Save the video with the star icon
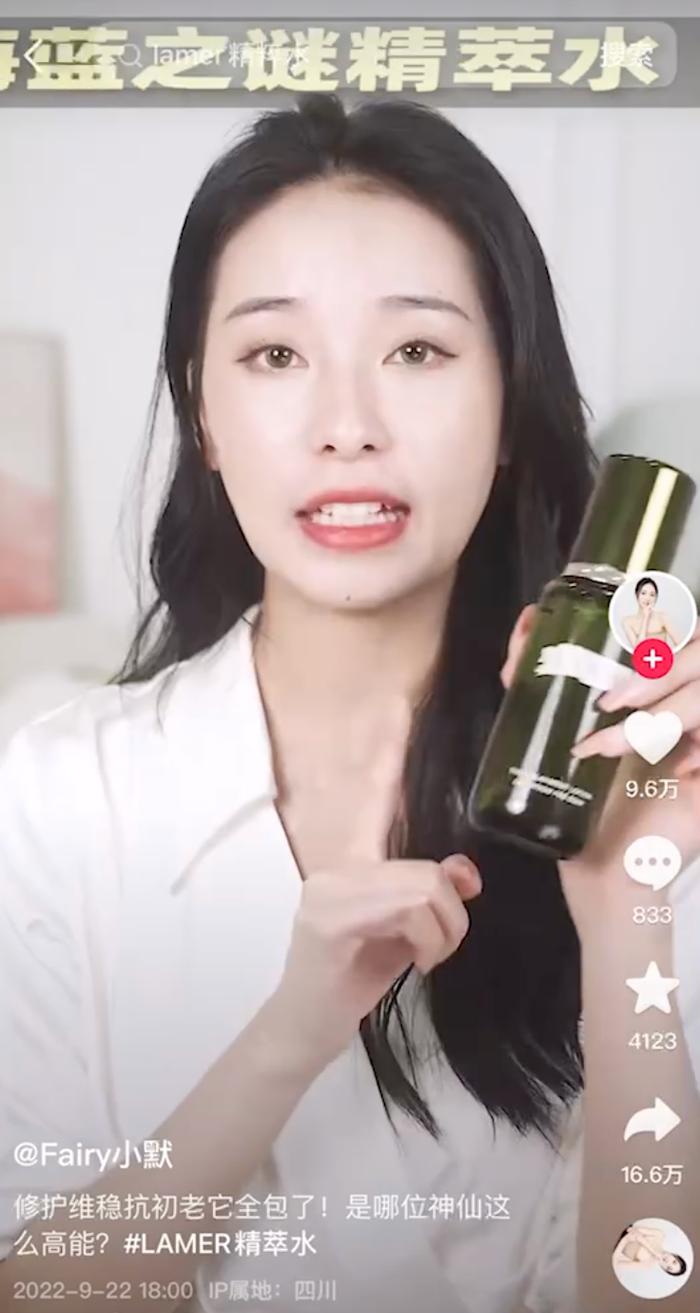Screen dimensions: 700x1313 pyautogui.click(x=652, y=989)
